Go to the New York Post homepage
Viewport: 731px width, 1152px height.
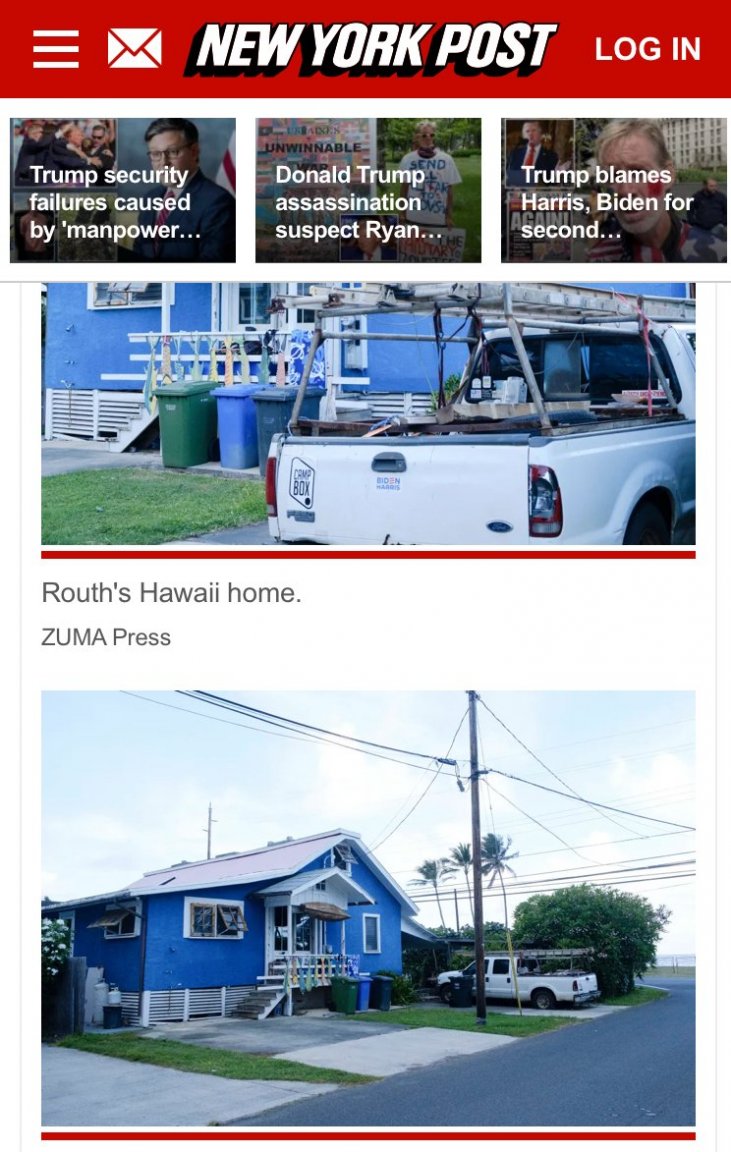pyautogui.click(x=370, y=48)
